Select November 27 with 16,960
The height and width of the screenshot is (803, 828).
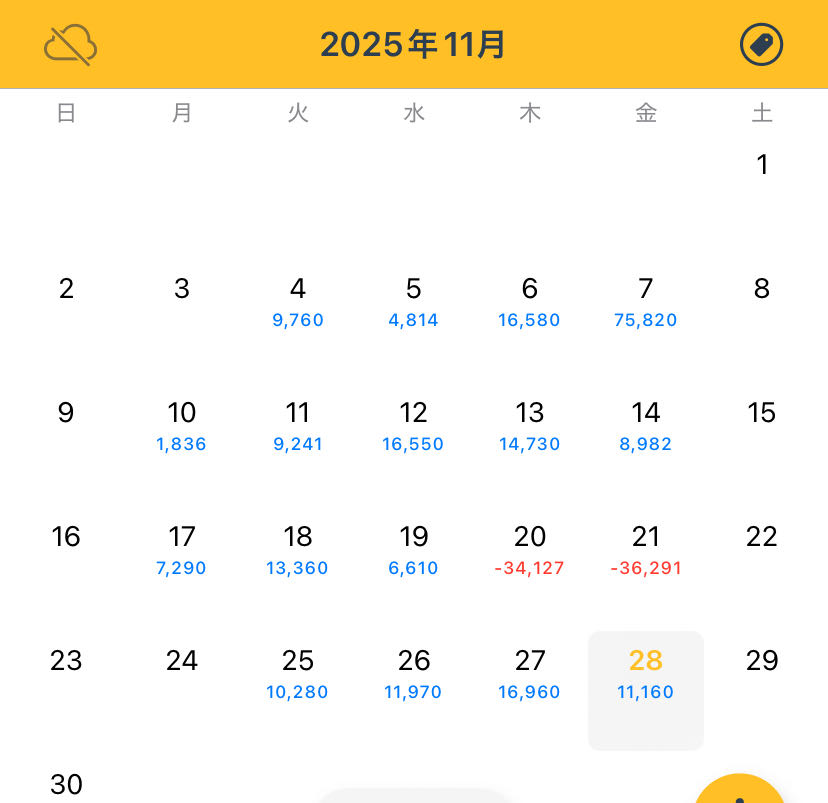(x=530, y=675)
